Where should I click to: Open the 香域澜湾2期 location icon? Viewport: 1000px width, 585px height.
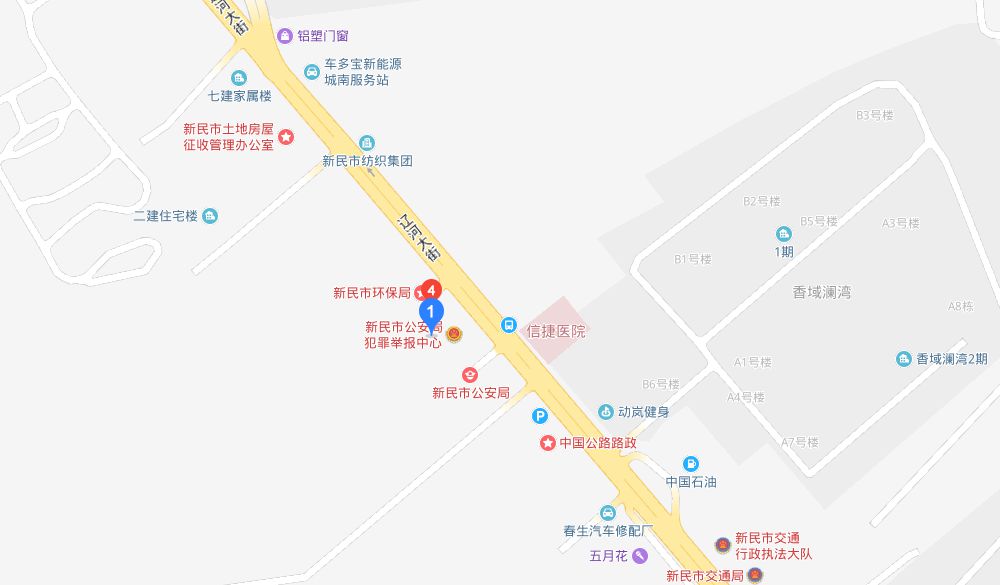(904, 359)
